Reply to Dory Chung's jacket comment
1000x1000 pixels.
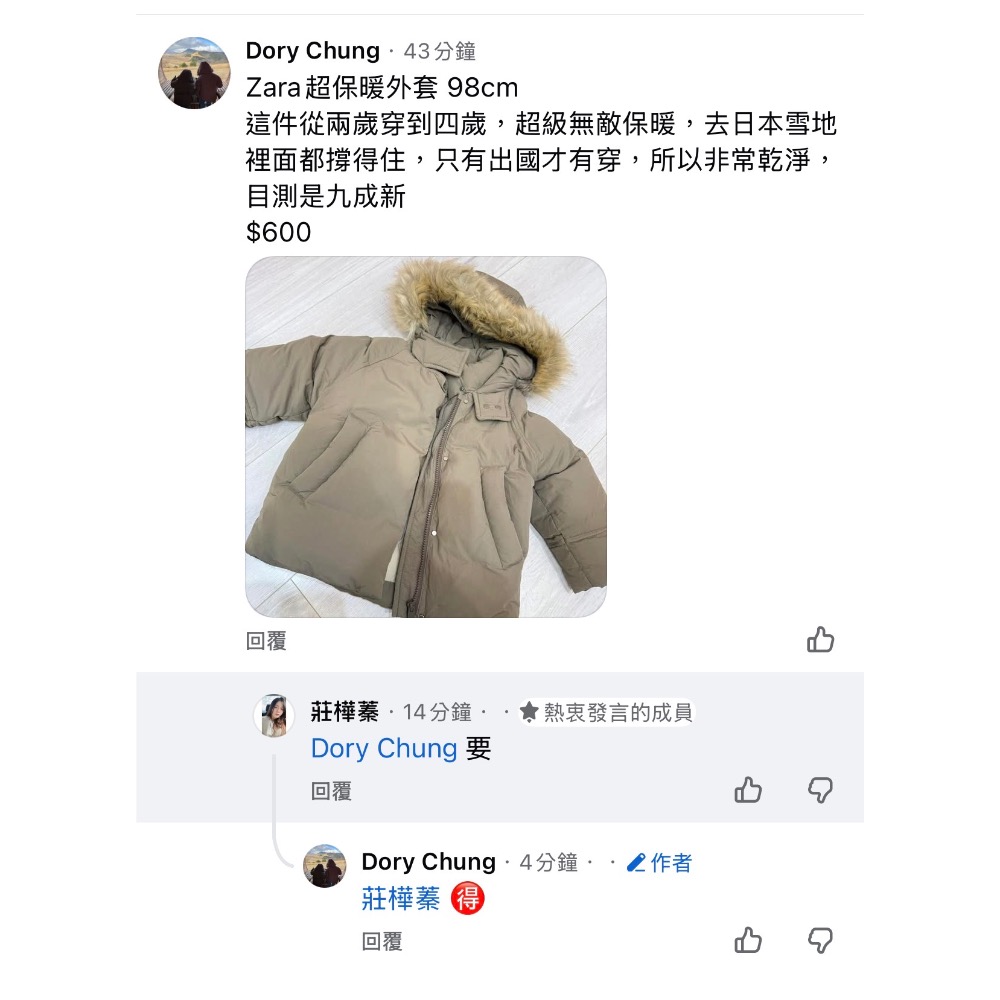tap(266, 642)
